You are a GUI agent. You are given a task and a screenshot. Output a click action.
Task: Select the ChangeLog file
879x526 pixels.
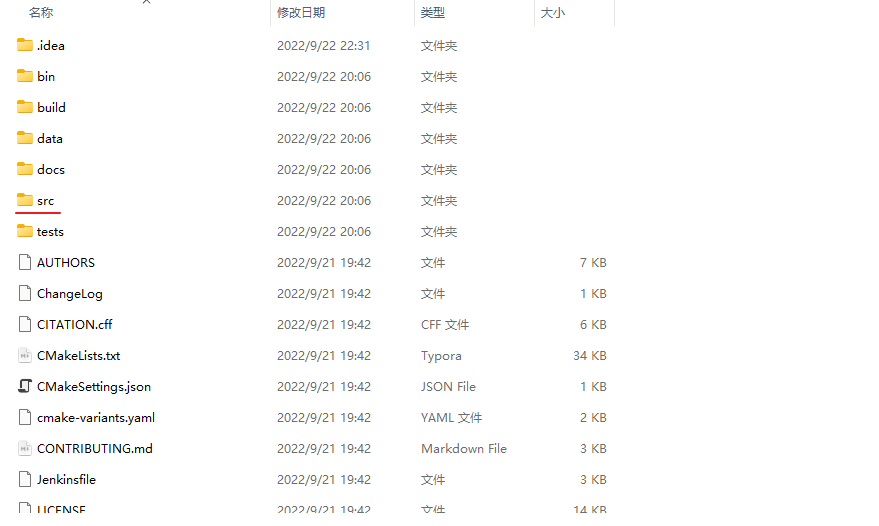coord(70,293)
